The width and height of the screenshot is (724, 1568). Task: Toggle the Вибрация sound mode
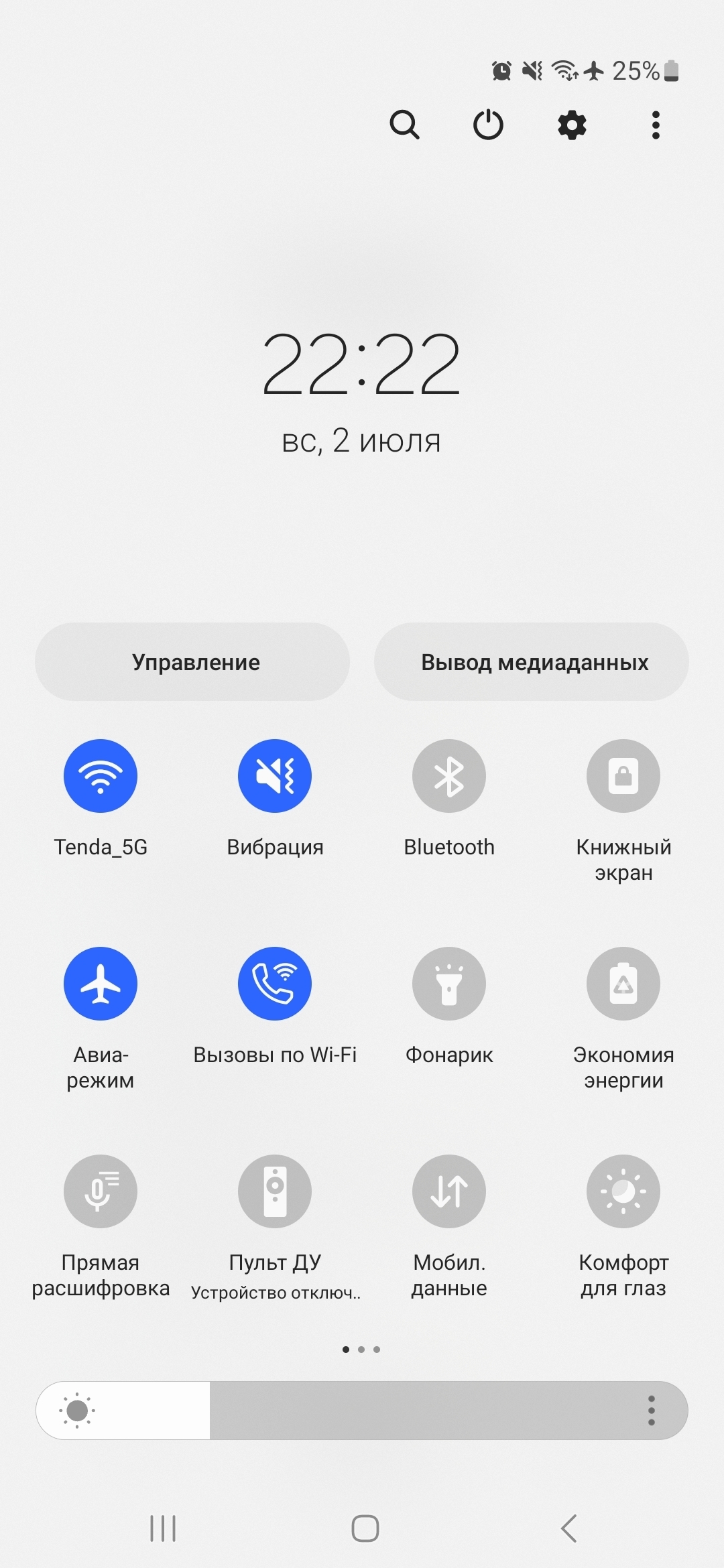click(x=275, y=776)
